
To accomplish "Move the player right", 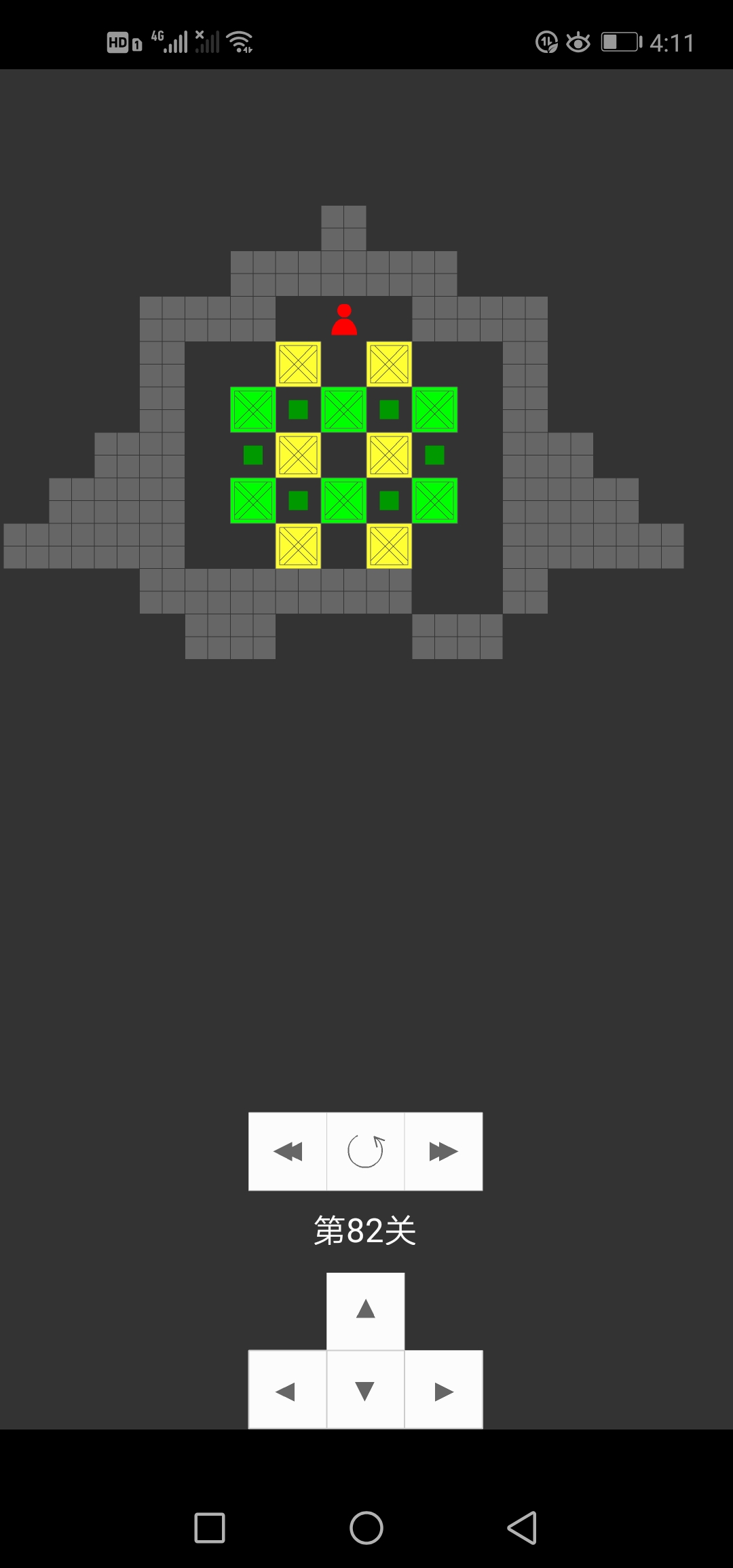I will (x=444, y=1391).
